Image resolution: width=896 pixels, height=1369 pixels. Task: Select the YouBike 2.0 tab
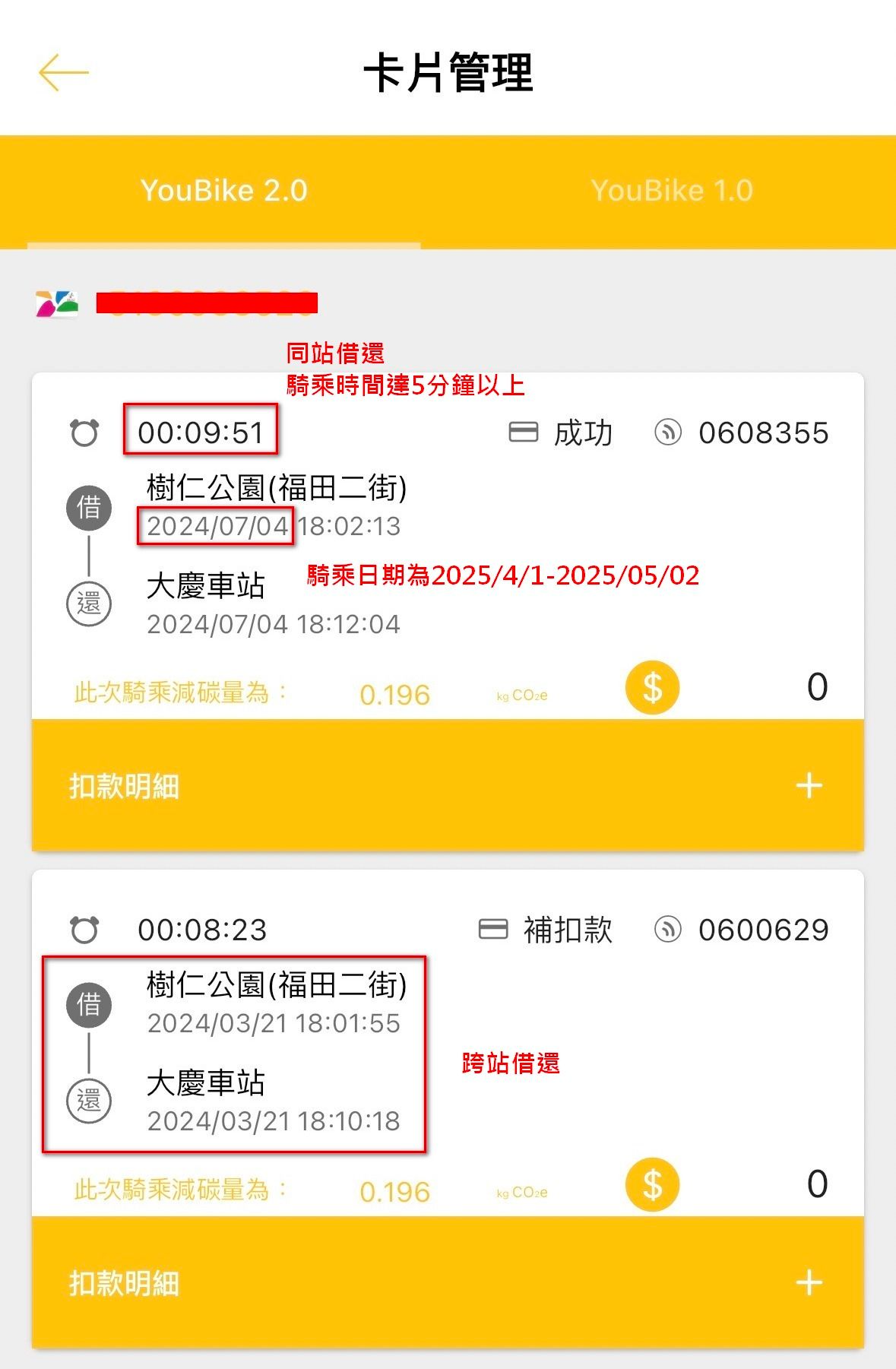tap(223, 191)
